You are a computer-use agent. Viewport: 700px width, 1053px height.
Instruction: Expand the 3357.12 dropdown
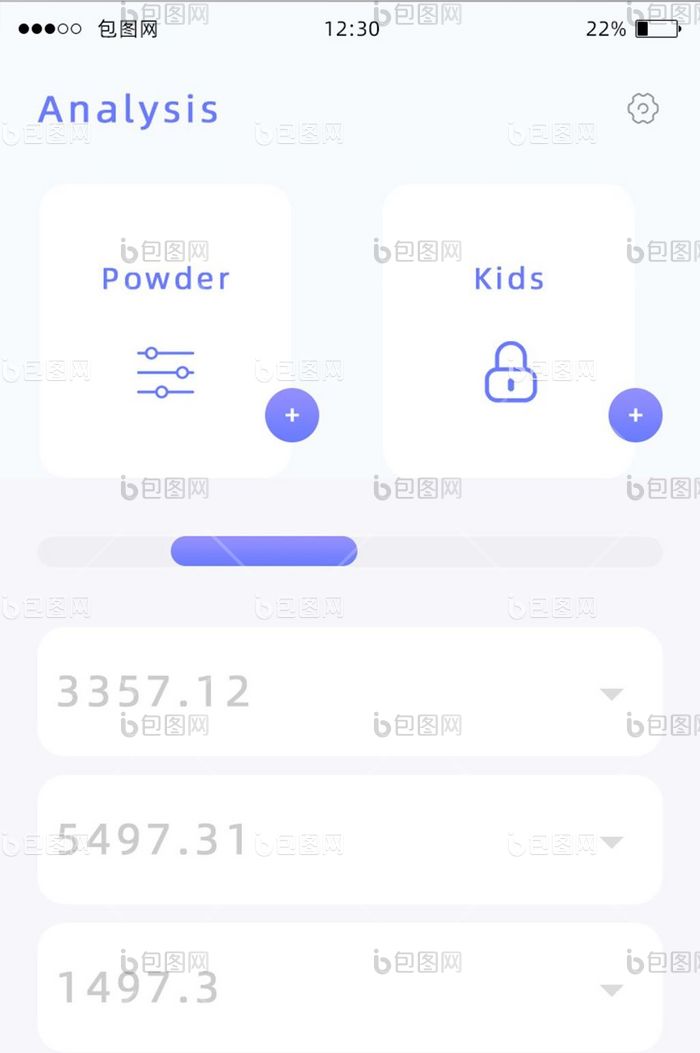click(611, 693)
